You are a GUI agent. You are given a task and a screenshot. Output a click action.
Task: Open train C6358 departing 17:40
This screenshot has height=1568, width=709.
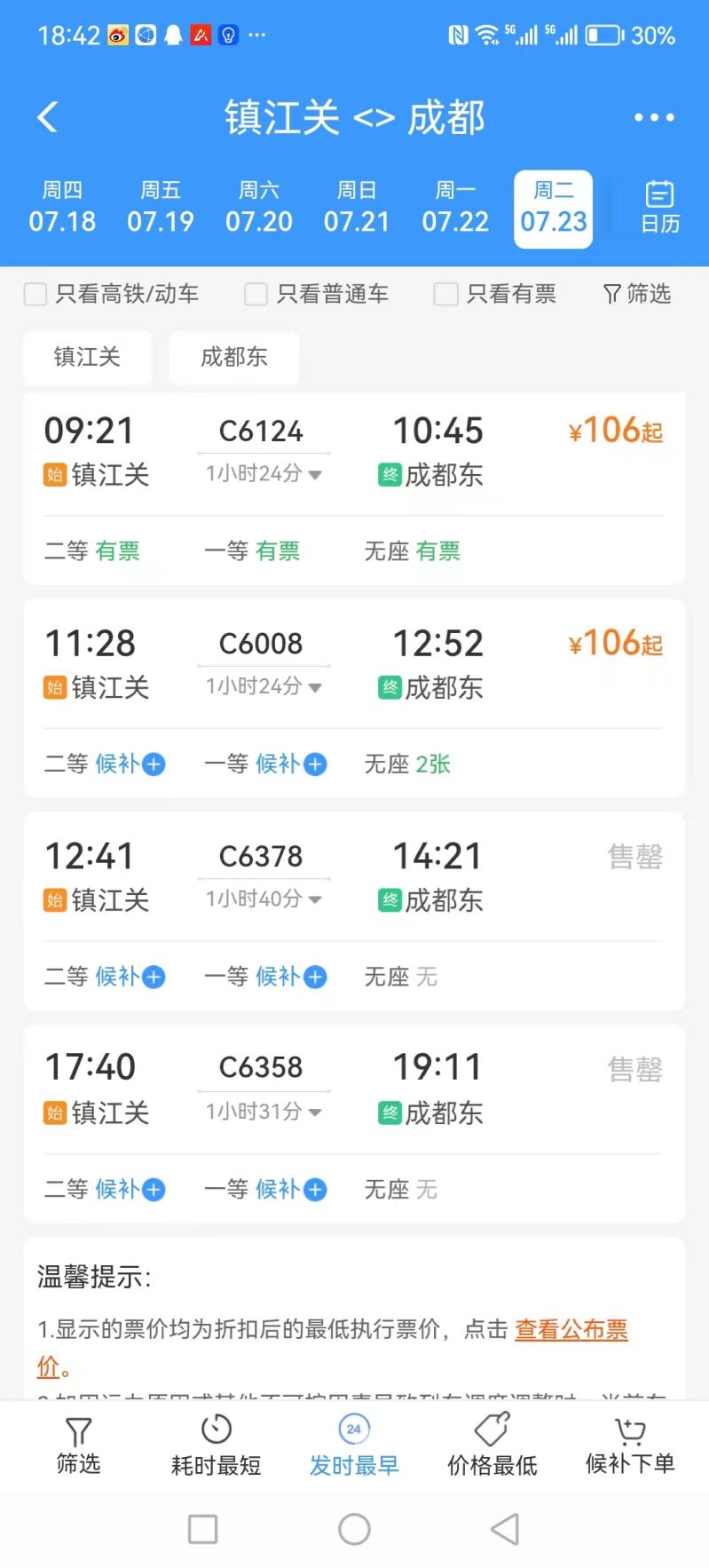[x=354, y=1124]
